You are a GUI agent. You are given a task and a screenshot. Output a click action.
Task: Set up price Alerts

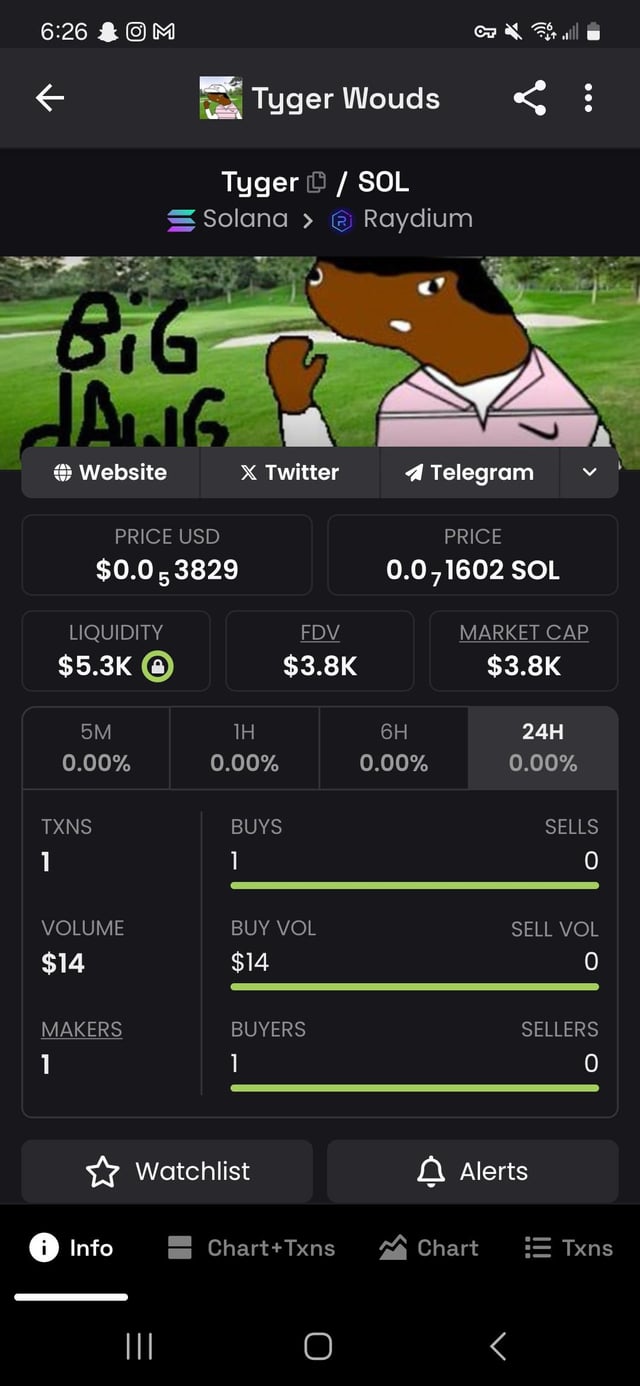[x=473, y=1171]
